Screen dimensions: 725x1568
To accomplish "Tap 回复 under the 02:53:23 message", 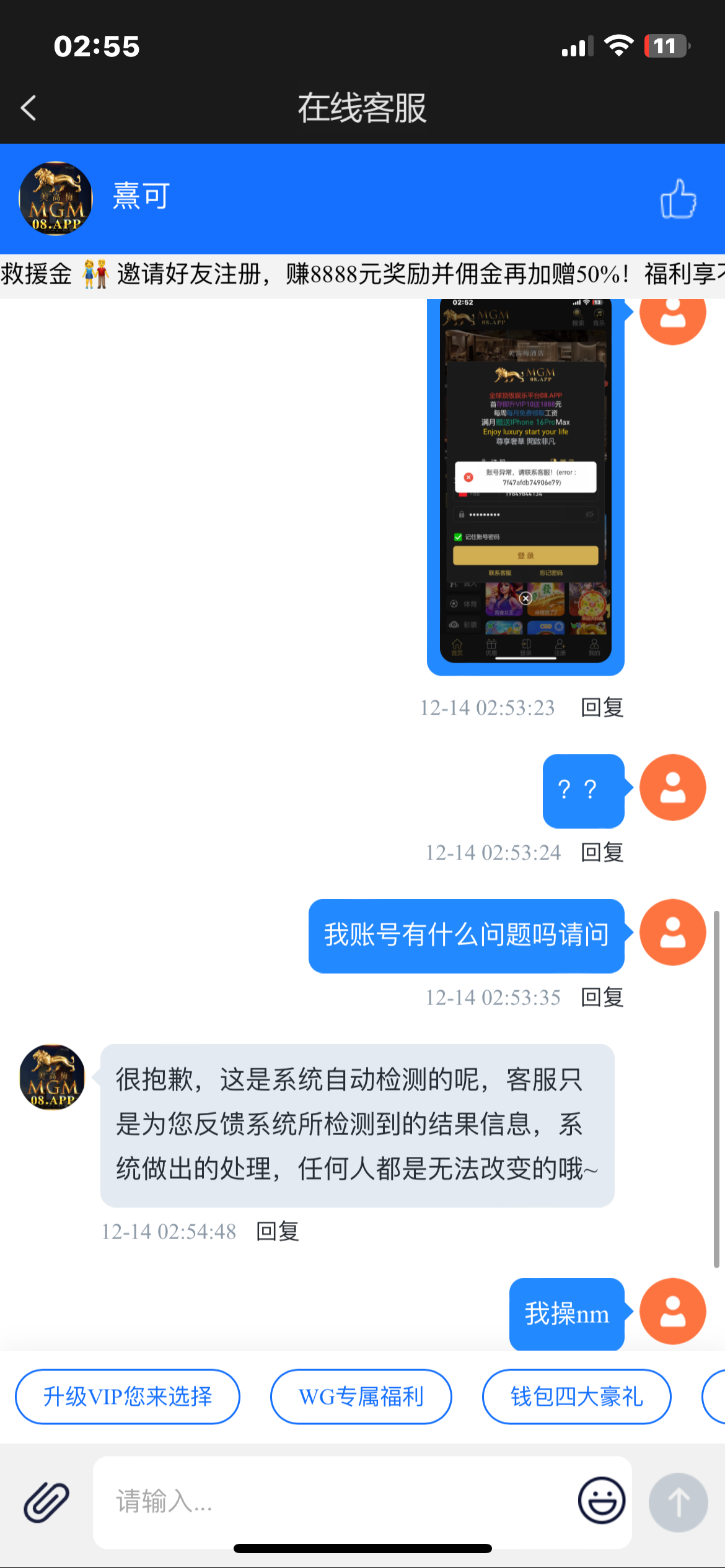I will pyautogui.click(x=602, y=707).
